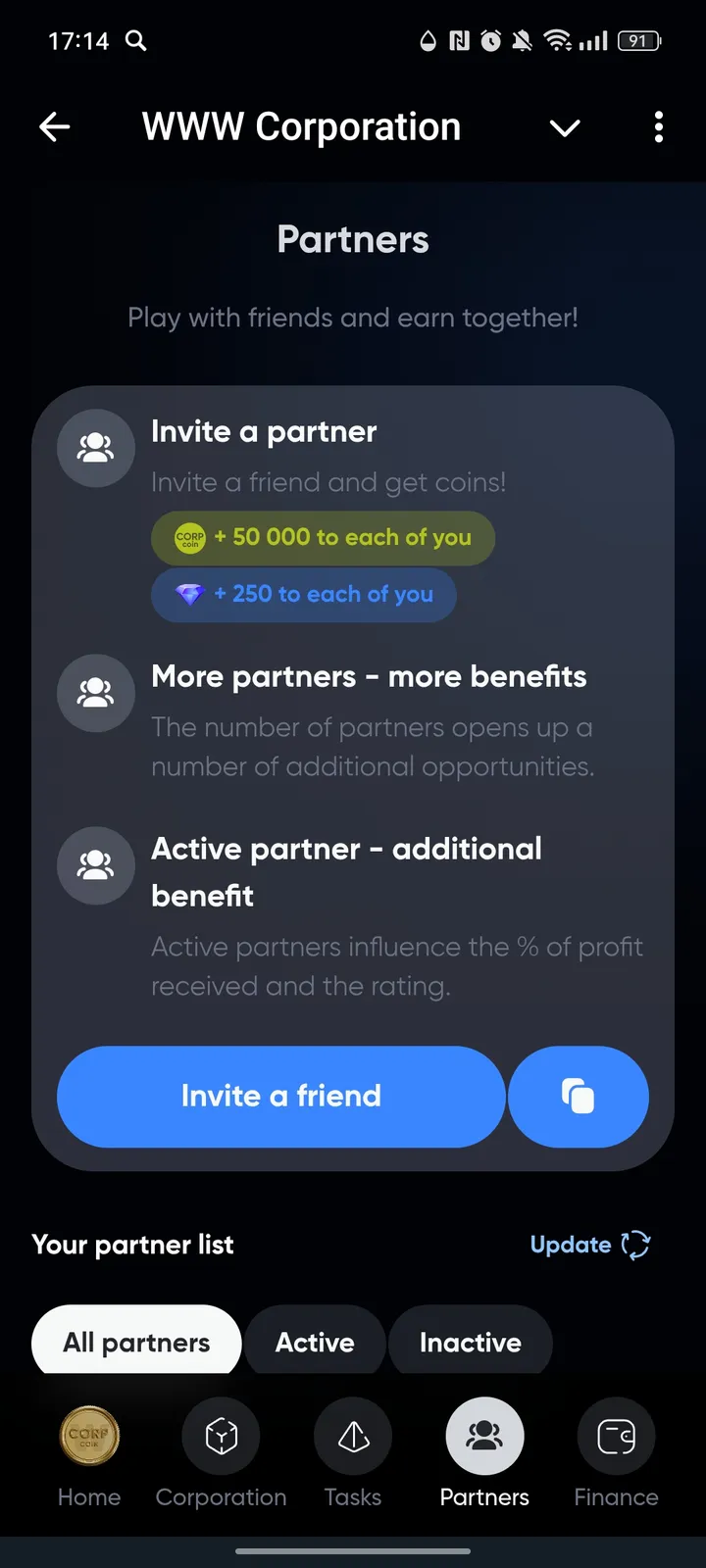Tap the Partners people icon
The height and width of the screenshot is (1568, 706).
(x=483, y=1436)
